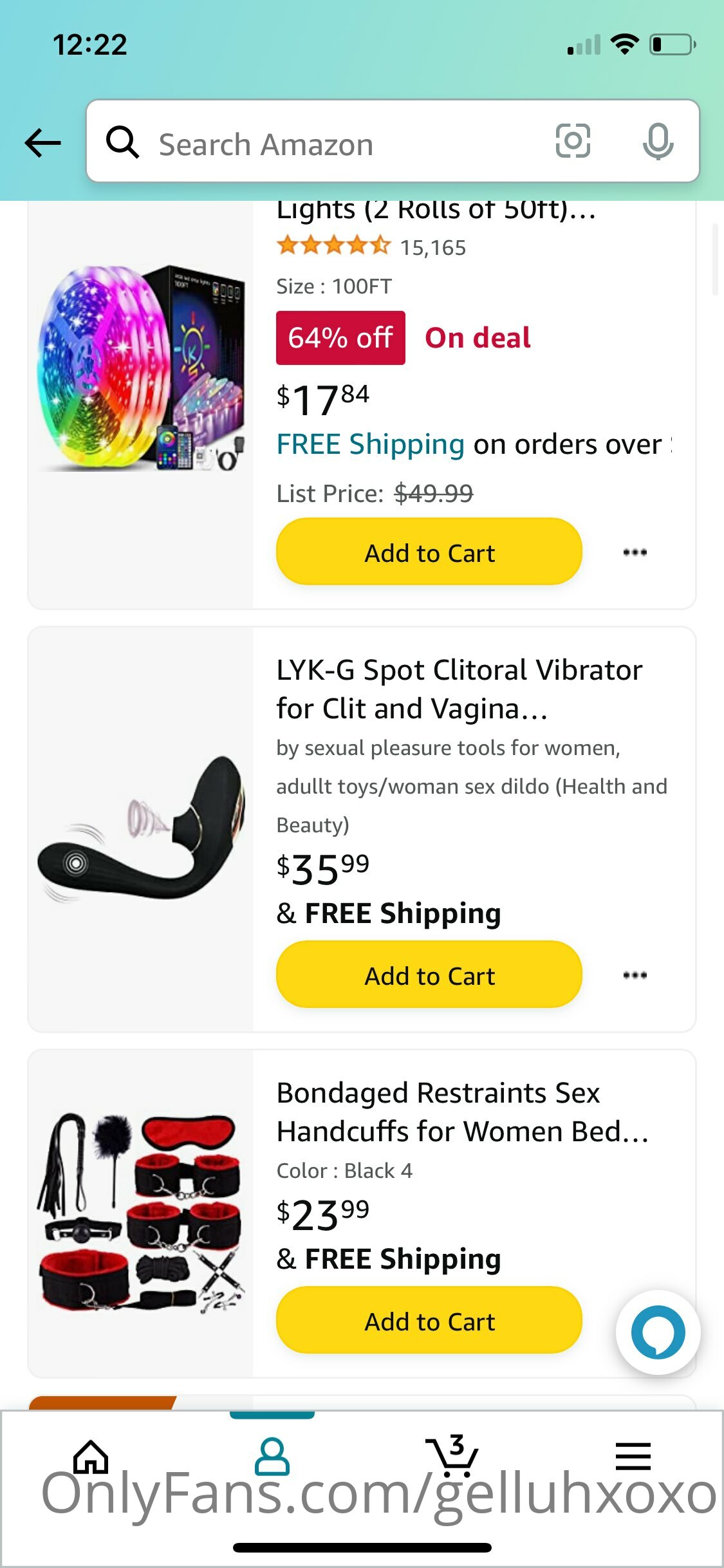Image resolution: width=724 pixels, height=1568 pixels.
Task: Go back with the arrow icon
Action: [x=42, y=142]
